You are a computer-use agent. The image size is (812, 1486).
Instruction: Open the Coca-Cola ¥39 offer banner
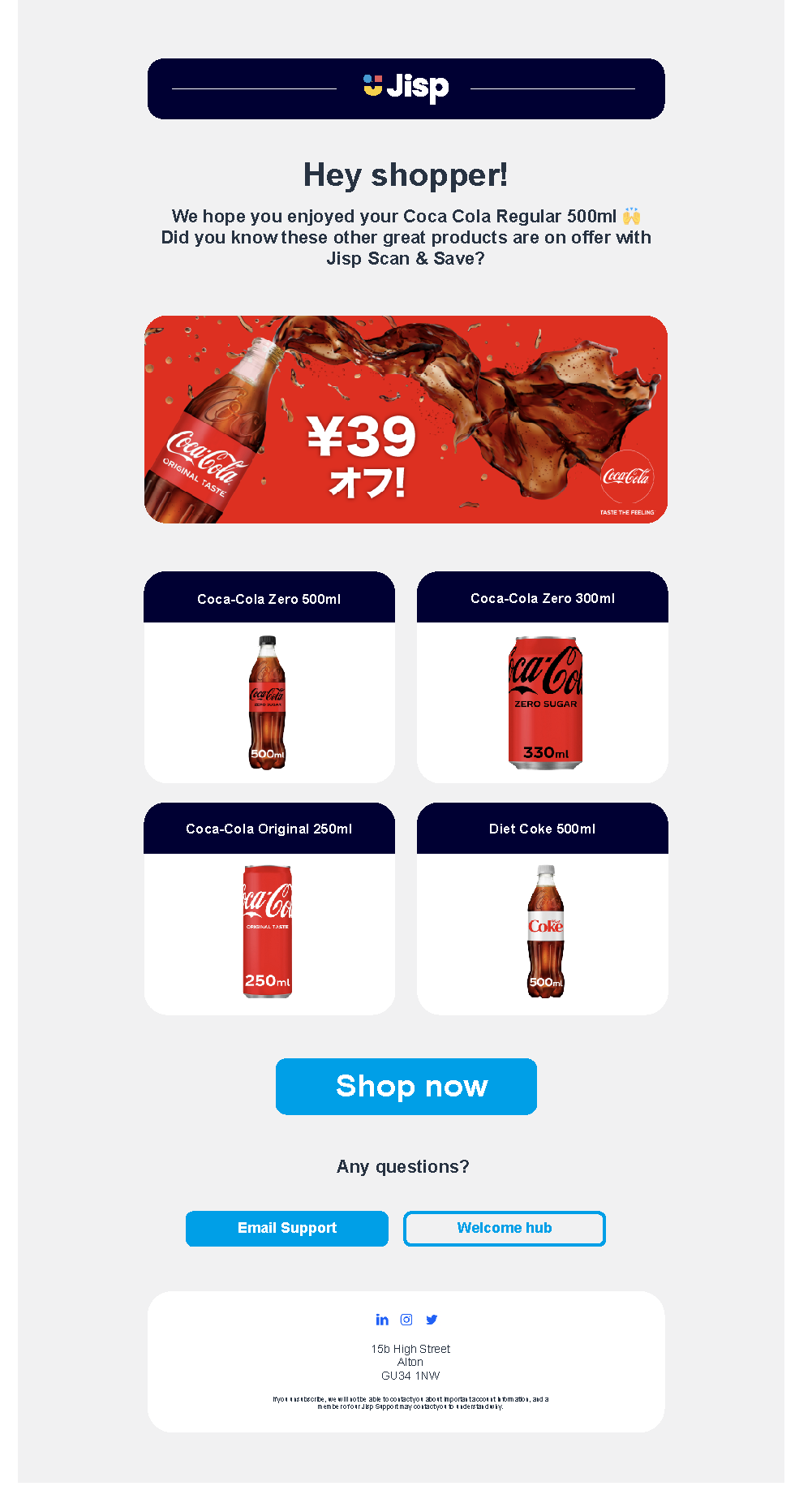[406, 420]
